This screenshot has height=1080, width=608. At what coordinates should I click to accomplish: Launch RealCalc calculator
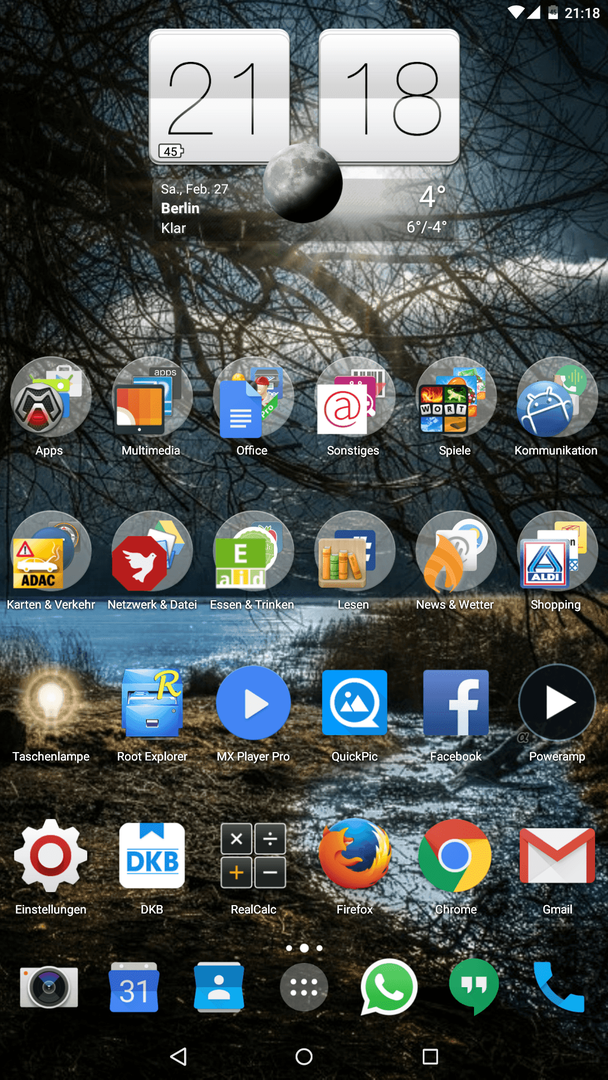[x=253, y=856]
